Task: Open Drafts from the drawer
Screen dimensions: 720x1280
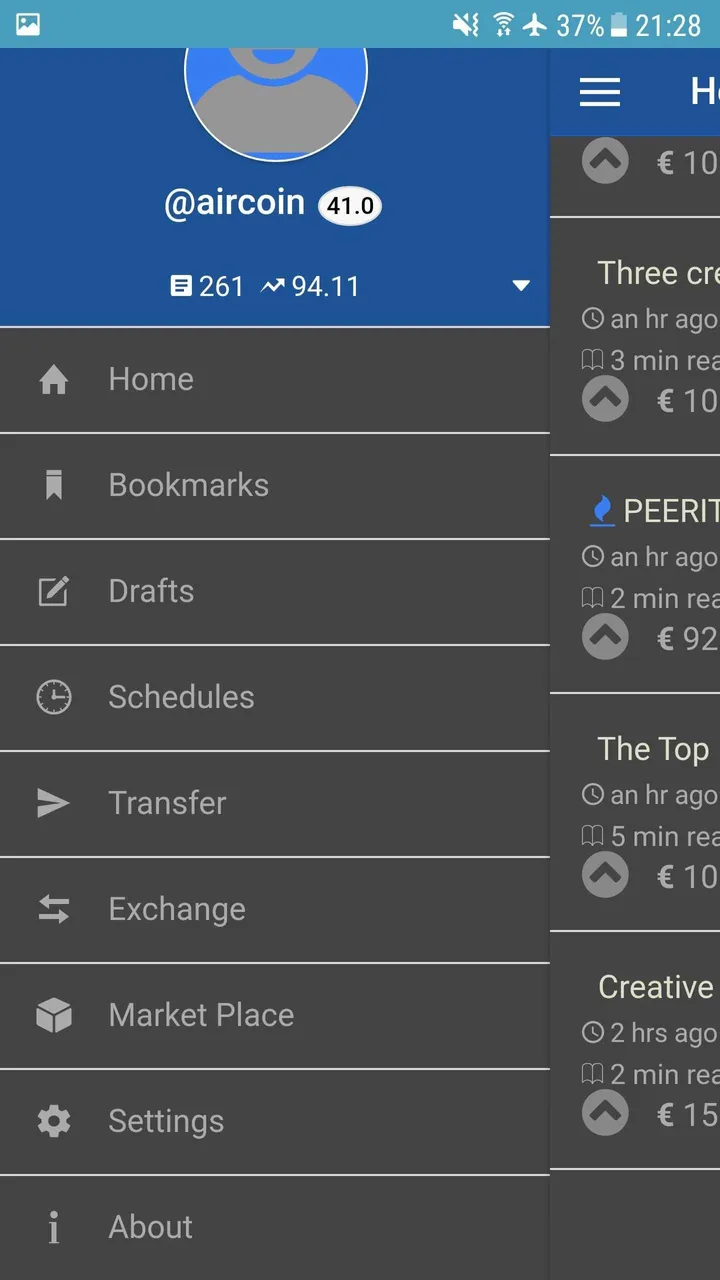Action: (x=275, y=592)
